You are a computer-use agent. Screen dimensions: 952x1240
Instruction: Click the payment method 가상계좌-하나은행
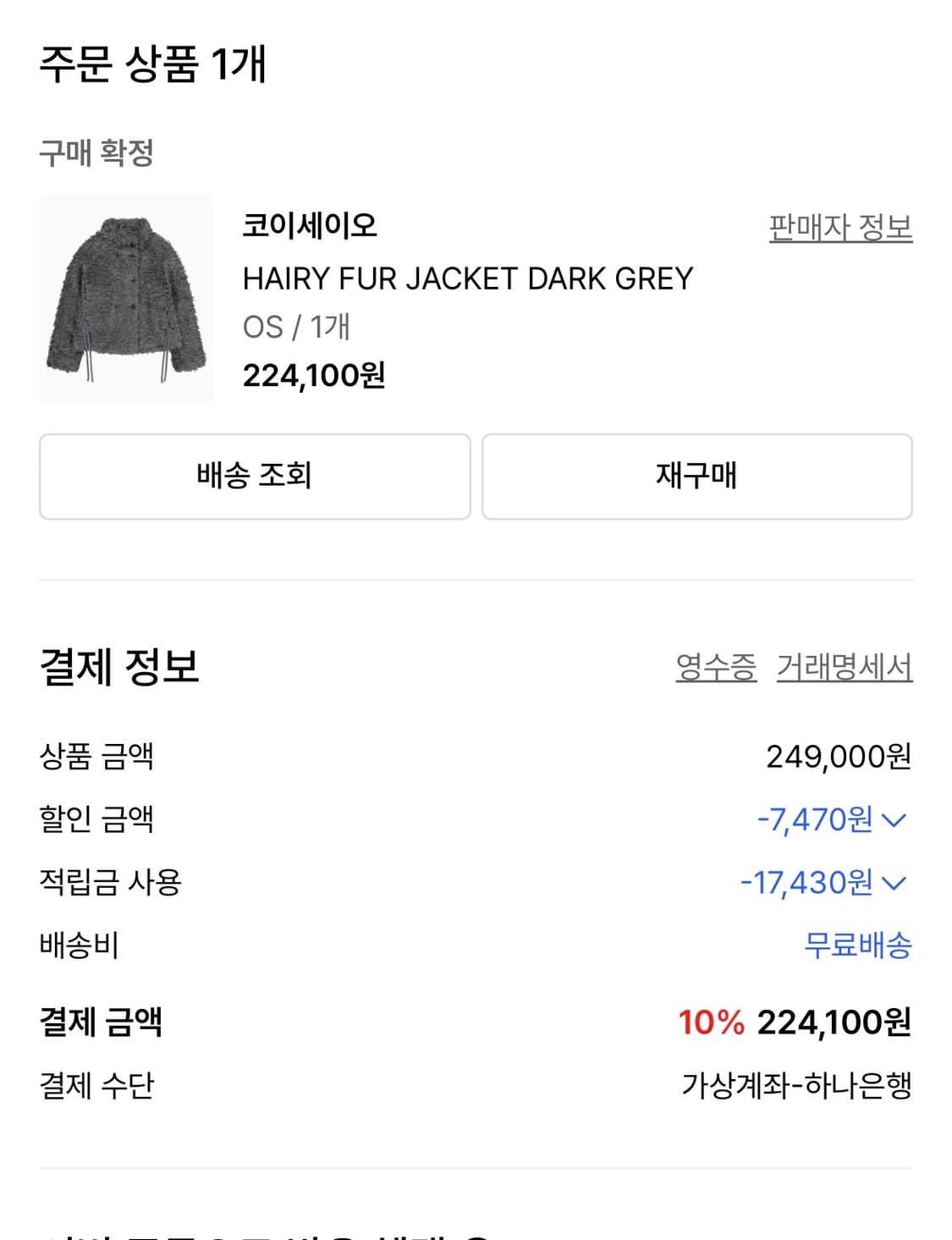(796, 1089)
